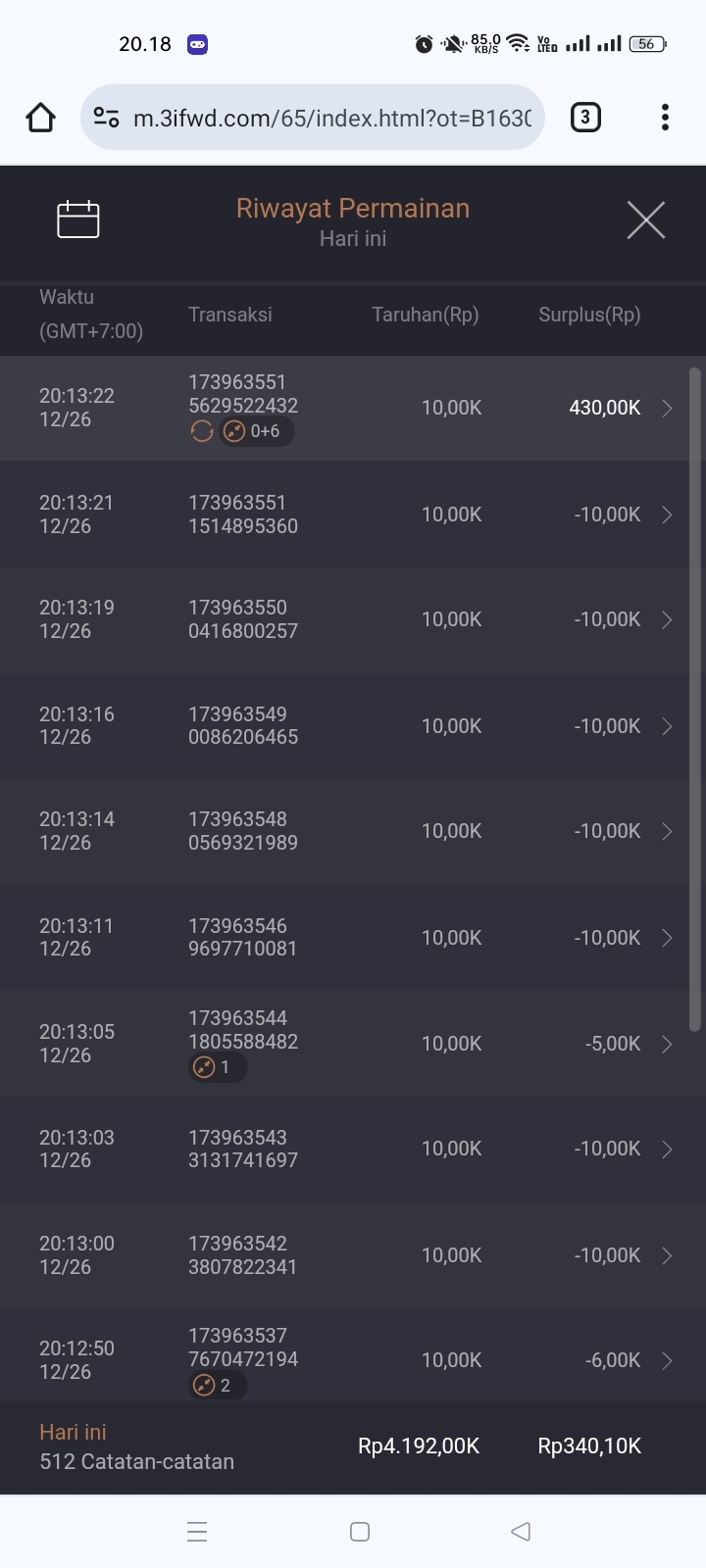View the 20:13:11 bet record
This screenshot has height=1568, width=706.
(x=353, y=938)
